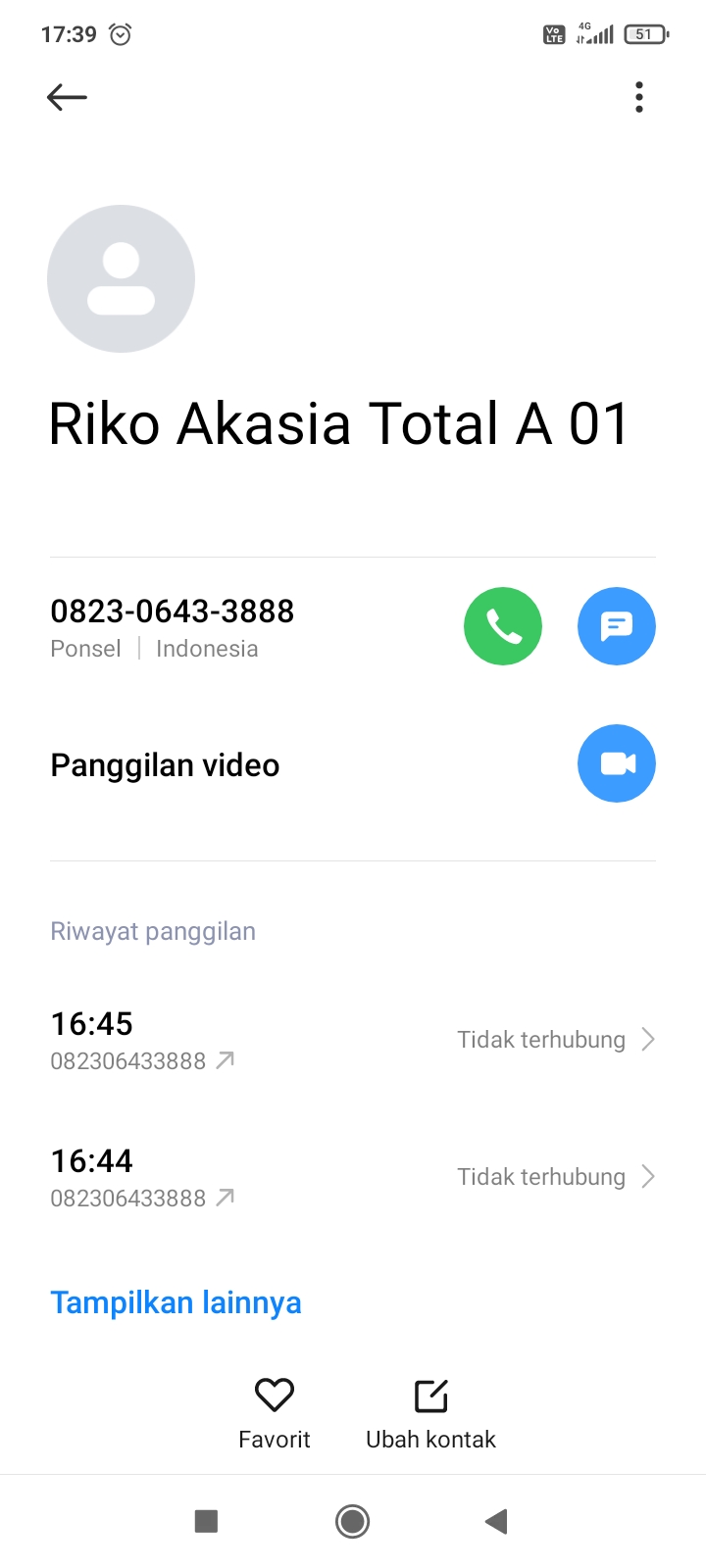Open the 16:45 call history entry

pos(353,1040)
